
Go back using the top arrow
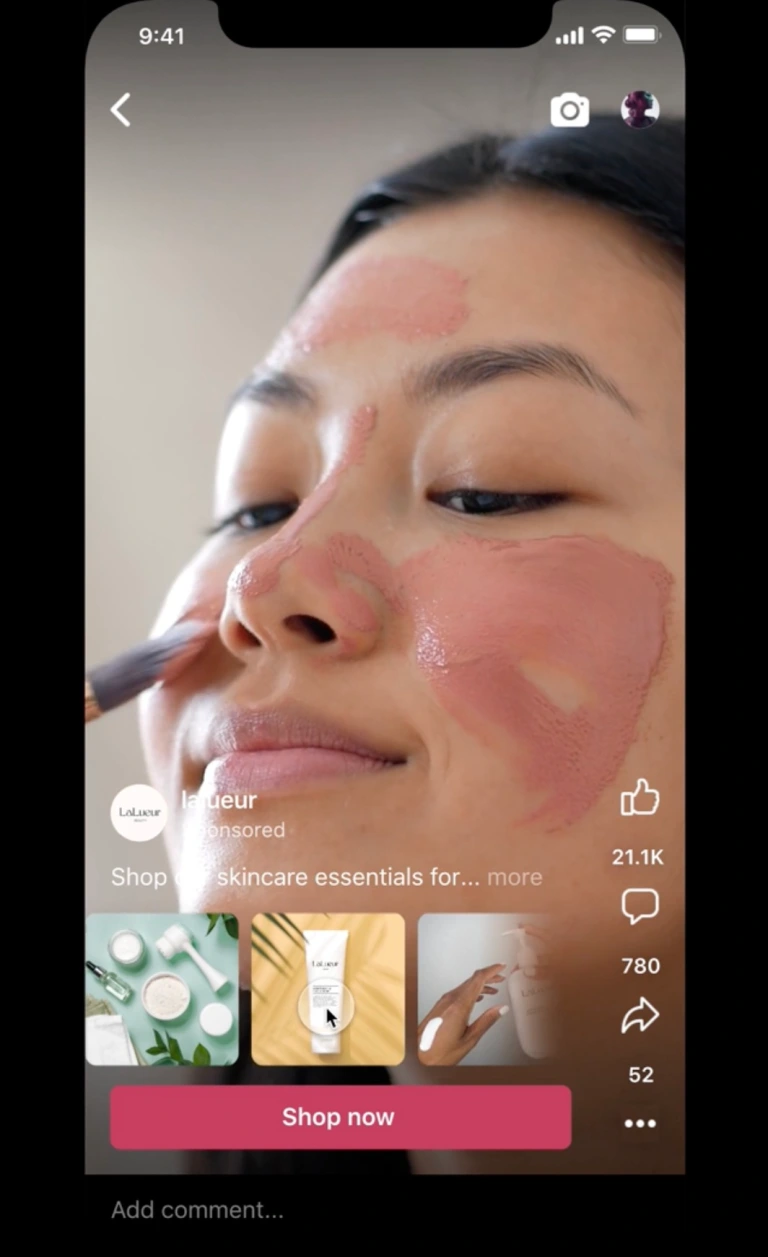[121, 110]
